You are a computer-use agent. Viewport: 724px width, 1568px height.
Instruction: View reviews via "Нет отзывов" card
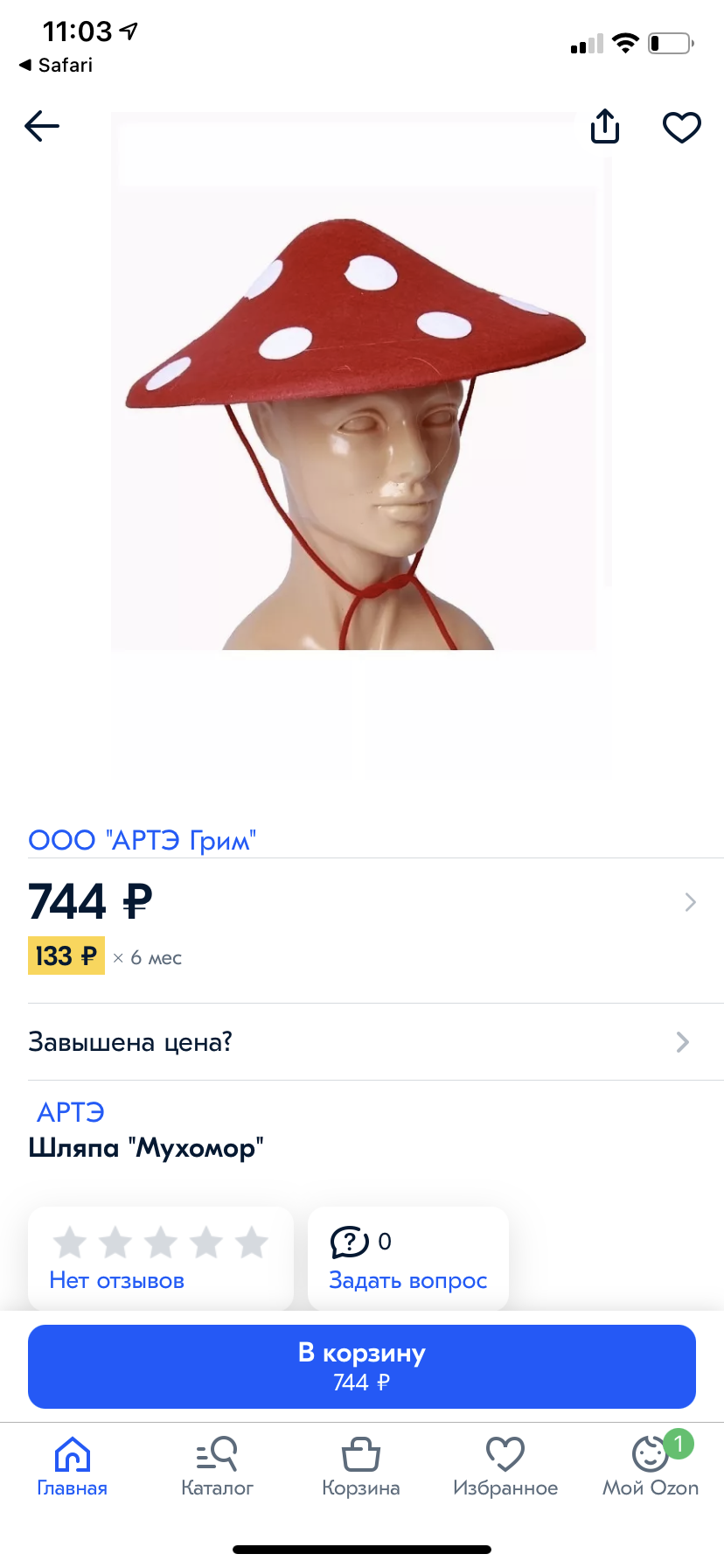click(160, 1258)
